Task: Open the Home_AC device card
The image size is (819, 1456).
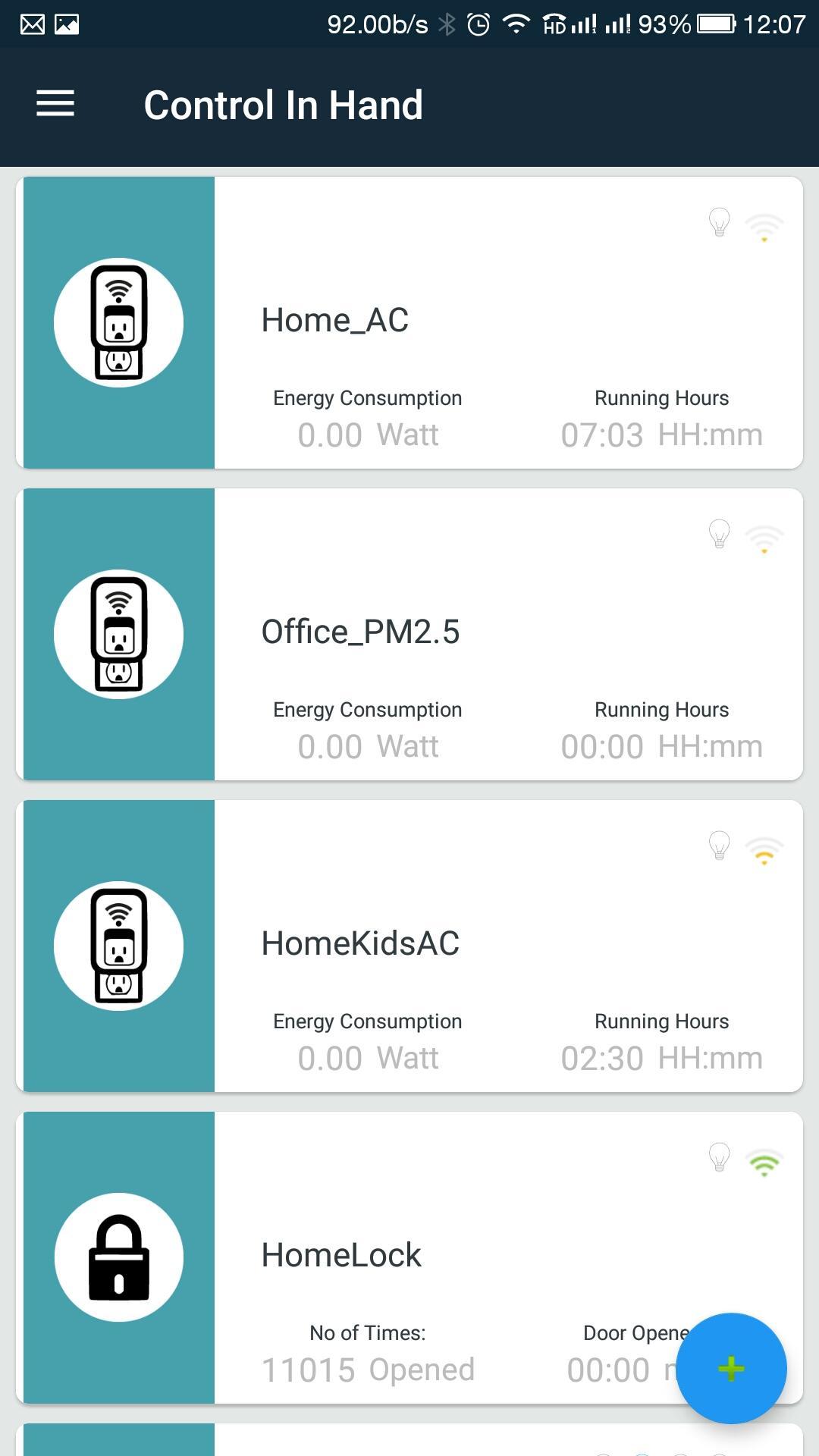Action: pos(409,322)
